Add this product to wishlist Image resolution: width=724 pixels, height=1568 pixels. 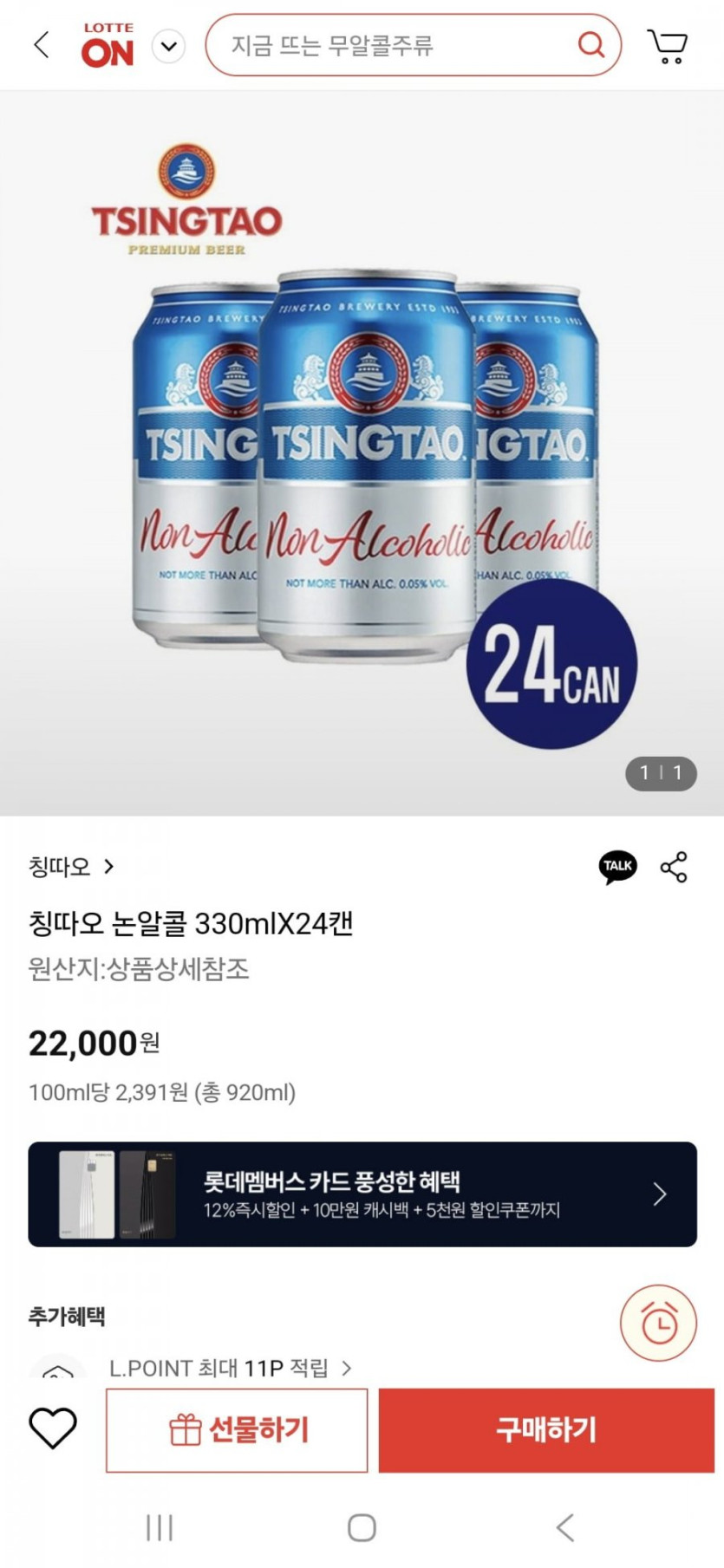pyautogui.click(x=53, y=1429)
